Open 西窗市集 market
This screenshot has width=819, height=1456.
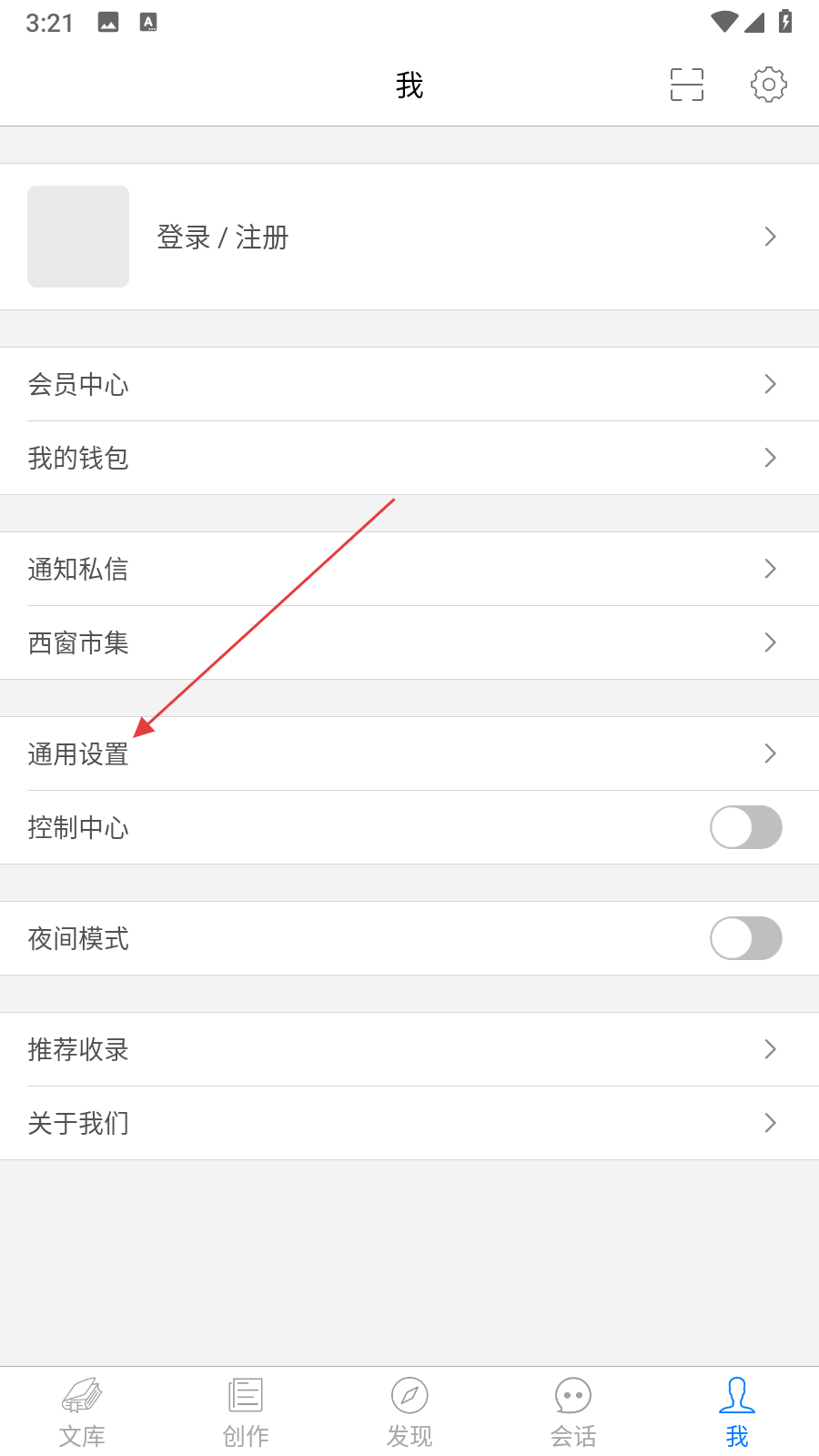[x=409, y=642]
